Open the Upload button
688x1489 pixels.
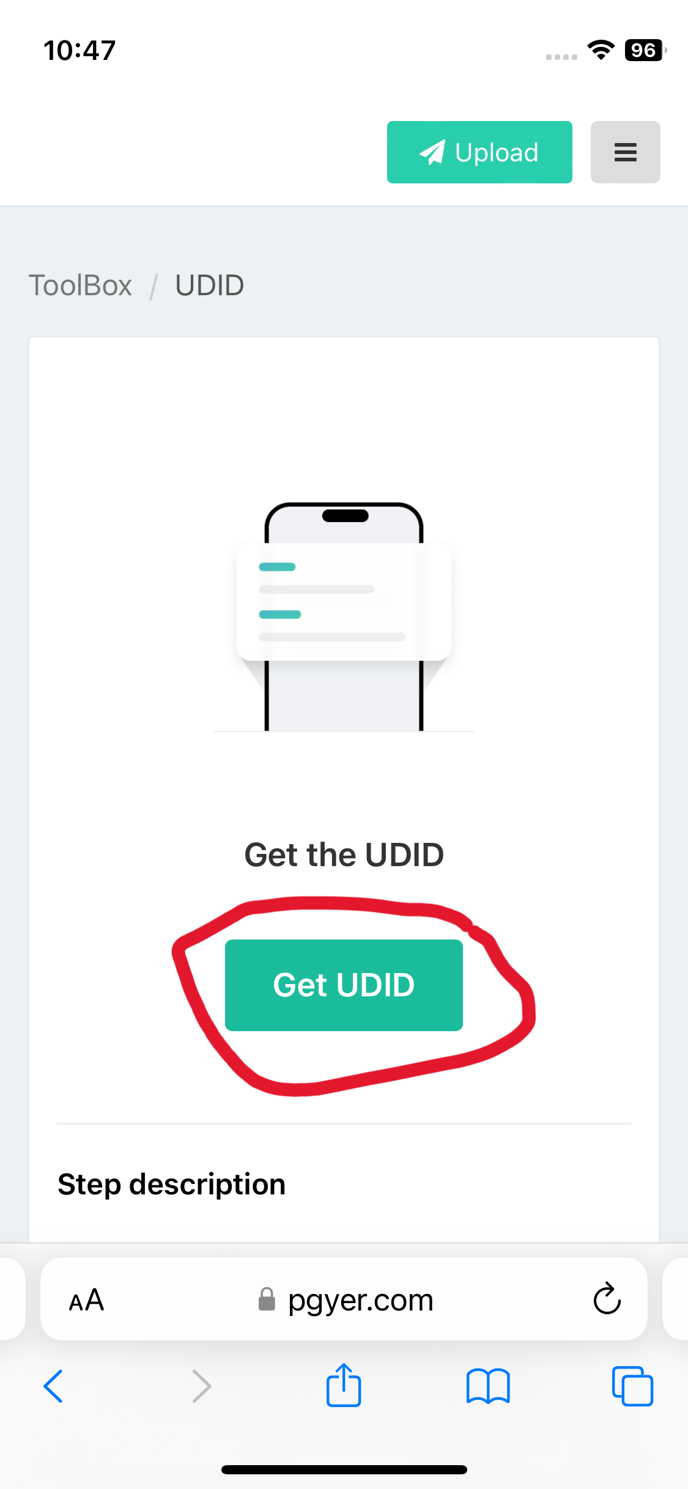[x=479, y=152]
